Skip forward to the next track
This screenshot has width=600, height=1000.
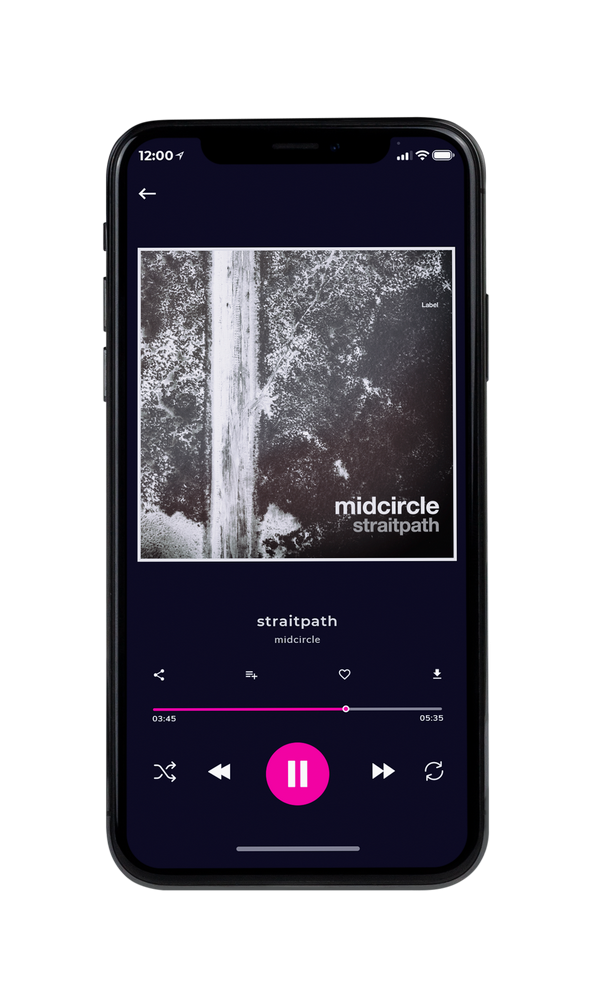pyautogui.click(x=383, y=771)
